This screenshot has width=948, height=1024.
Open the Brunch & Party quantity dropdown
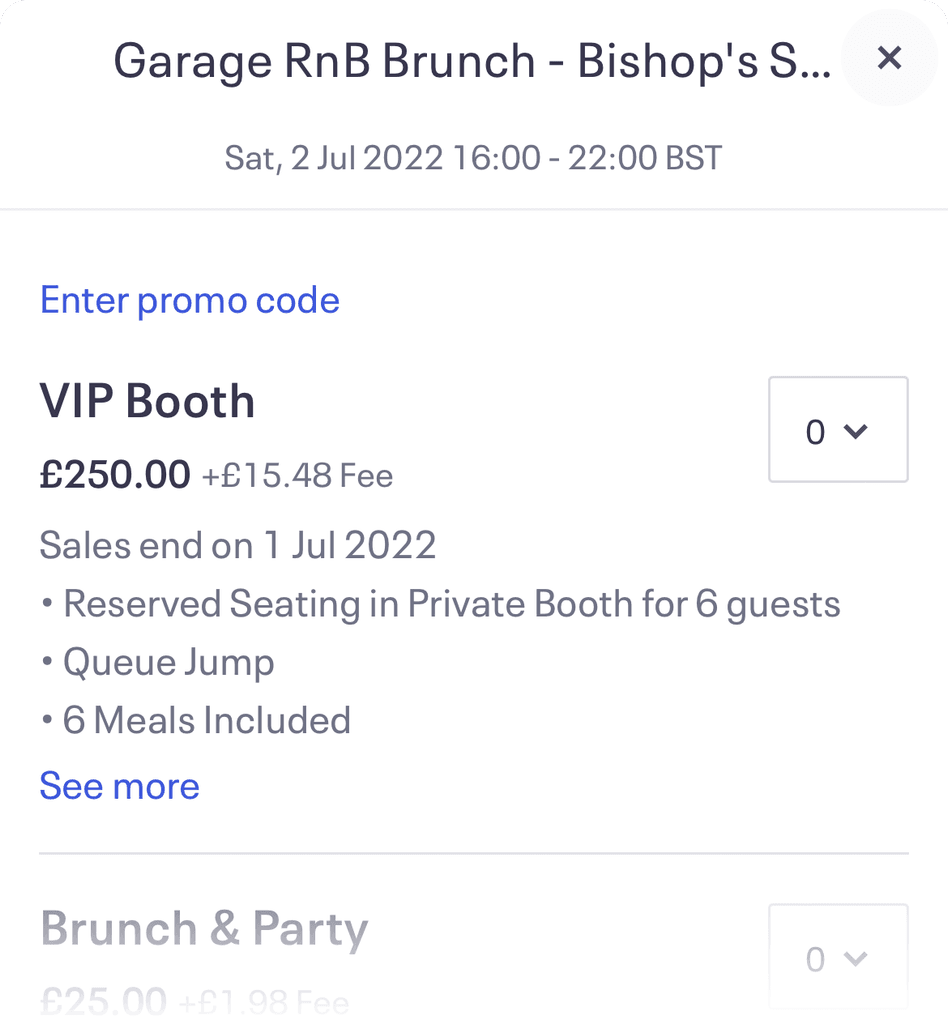[x=837, y=958]
